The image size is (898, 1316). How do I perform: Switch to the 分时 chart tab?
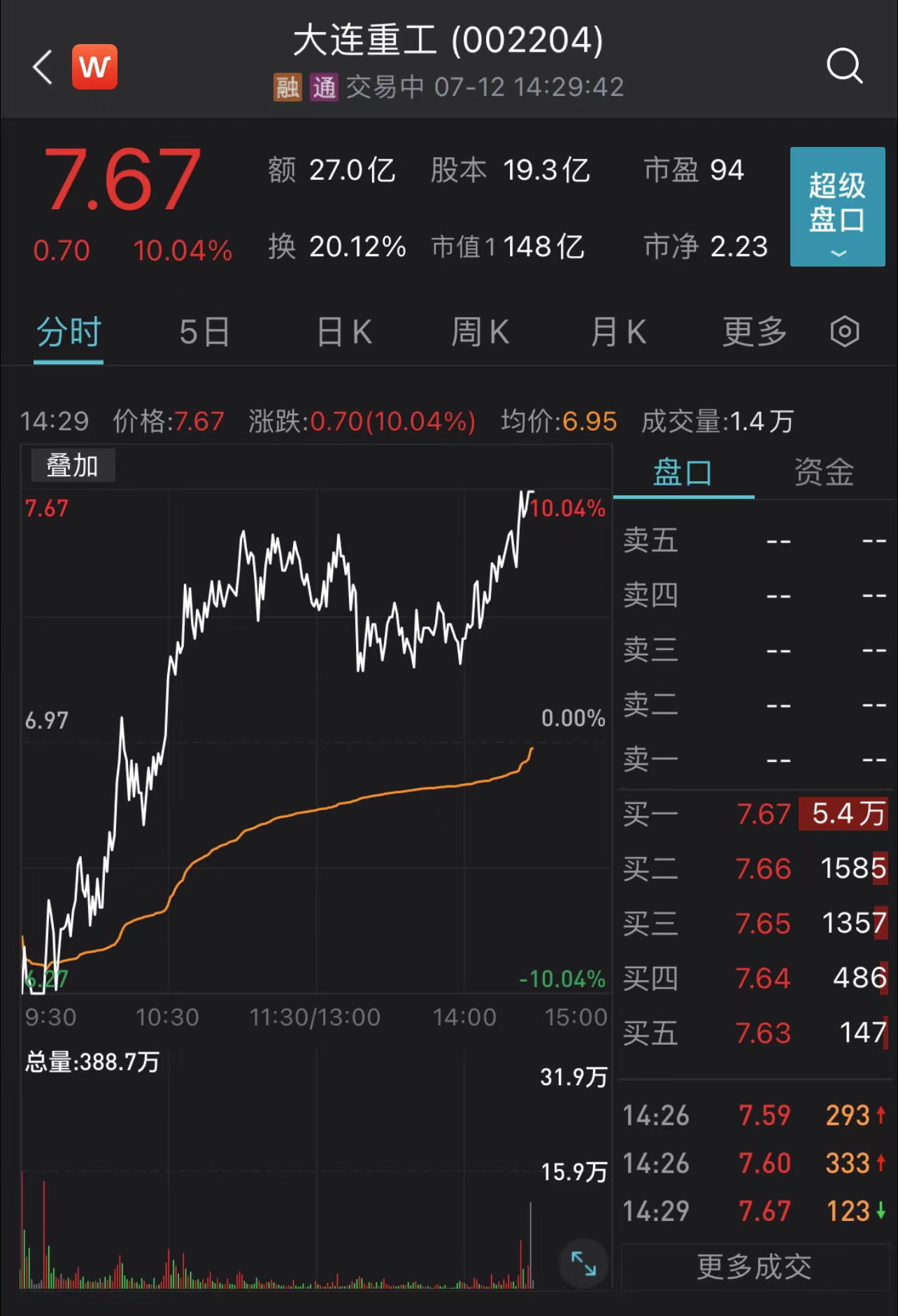(69, 332)
